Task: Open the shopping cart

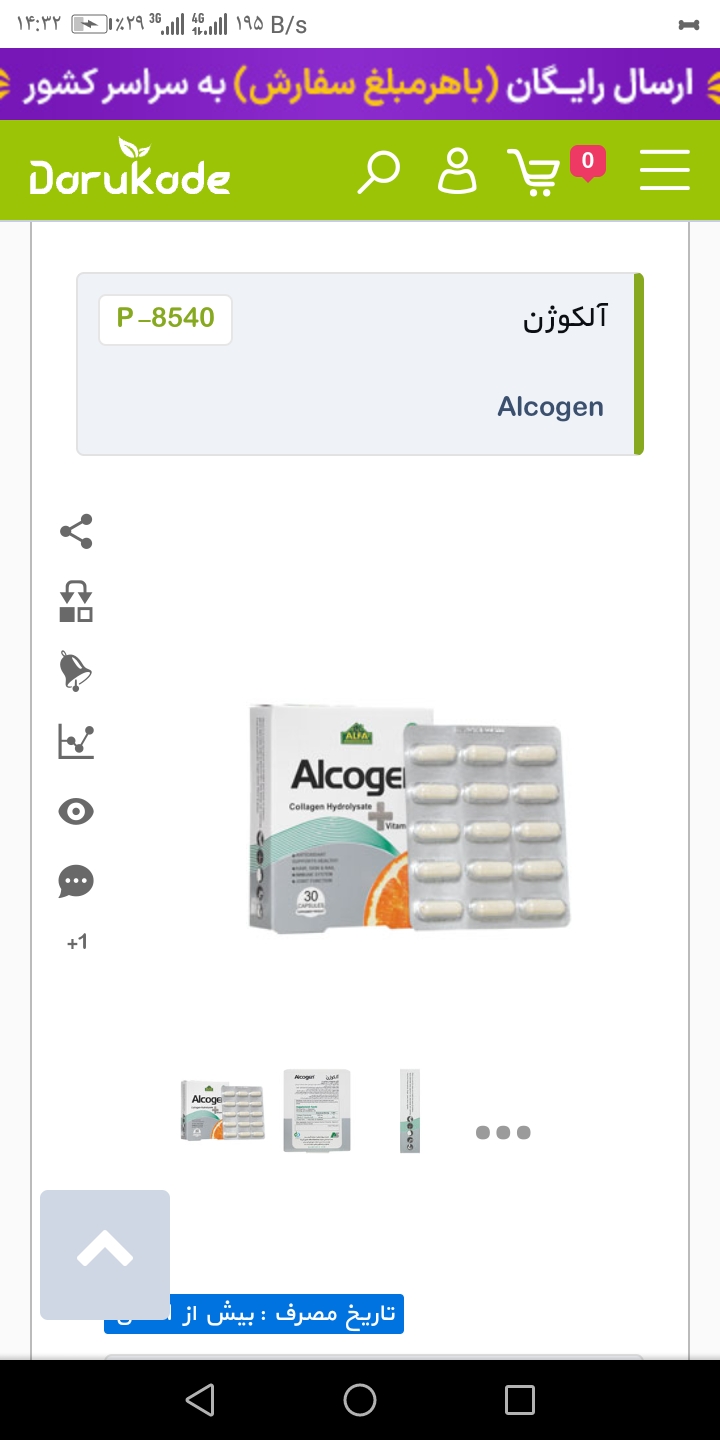Action: [x=535, y=172]
